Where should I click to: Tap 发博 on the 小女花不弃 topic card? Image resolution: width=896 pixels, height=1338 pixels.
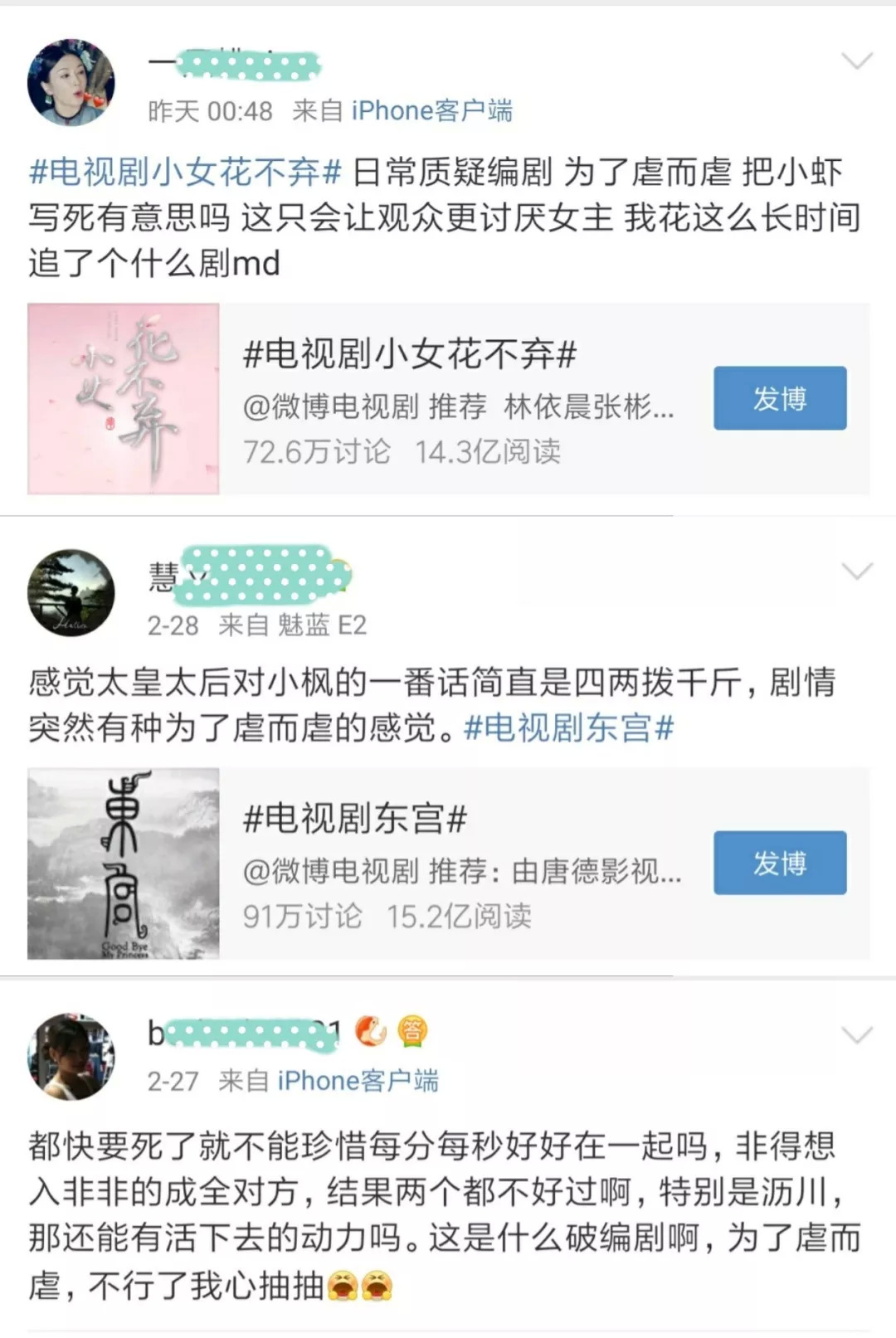coord(780,398)
